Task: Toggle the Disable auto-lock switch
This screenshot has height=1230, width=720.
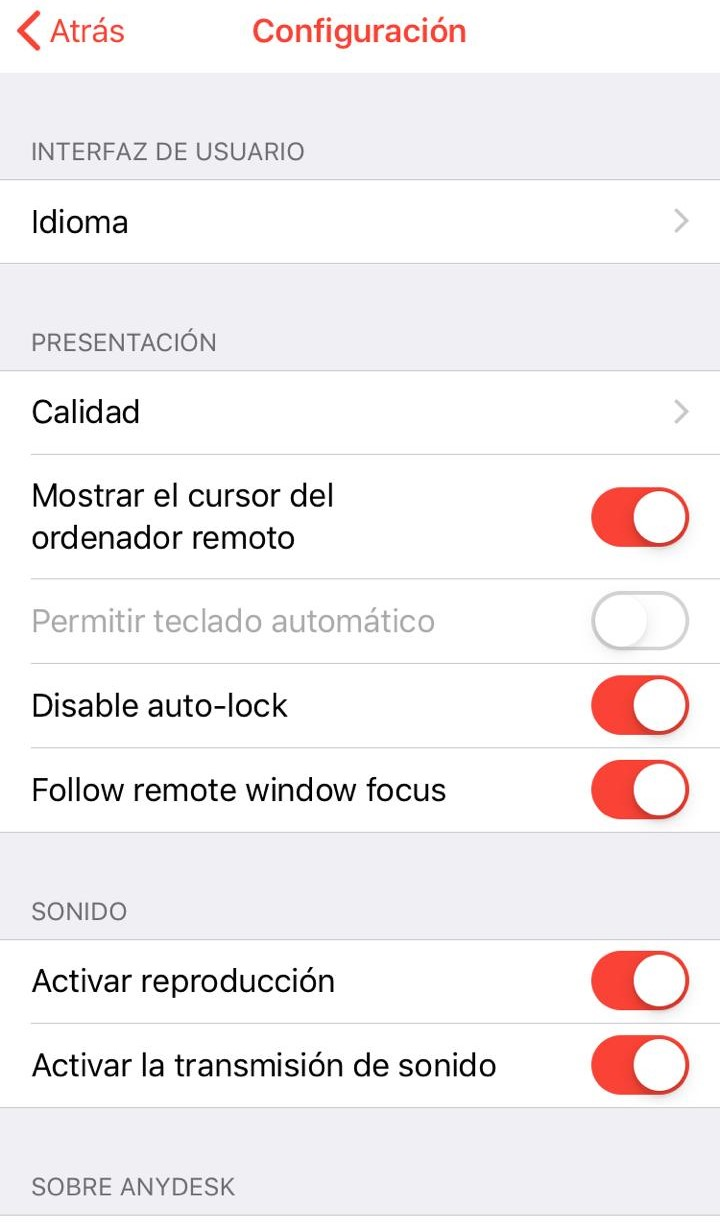Action: tap(640, 705)
